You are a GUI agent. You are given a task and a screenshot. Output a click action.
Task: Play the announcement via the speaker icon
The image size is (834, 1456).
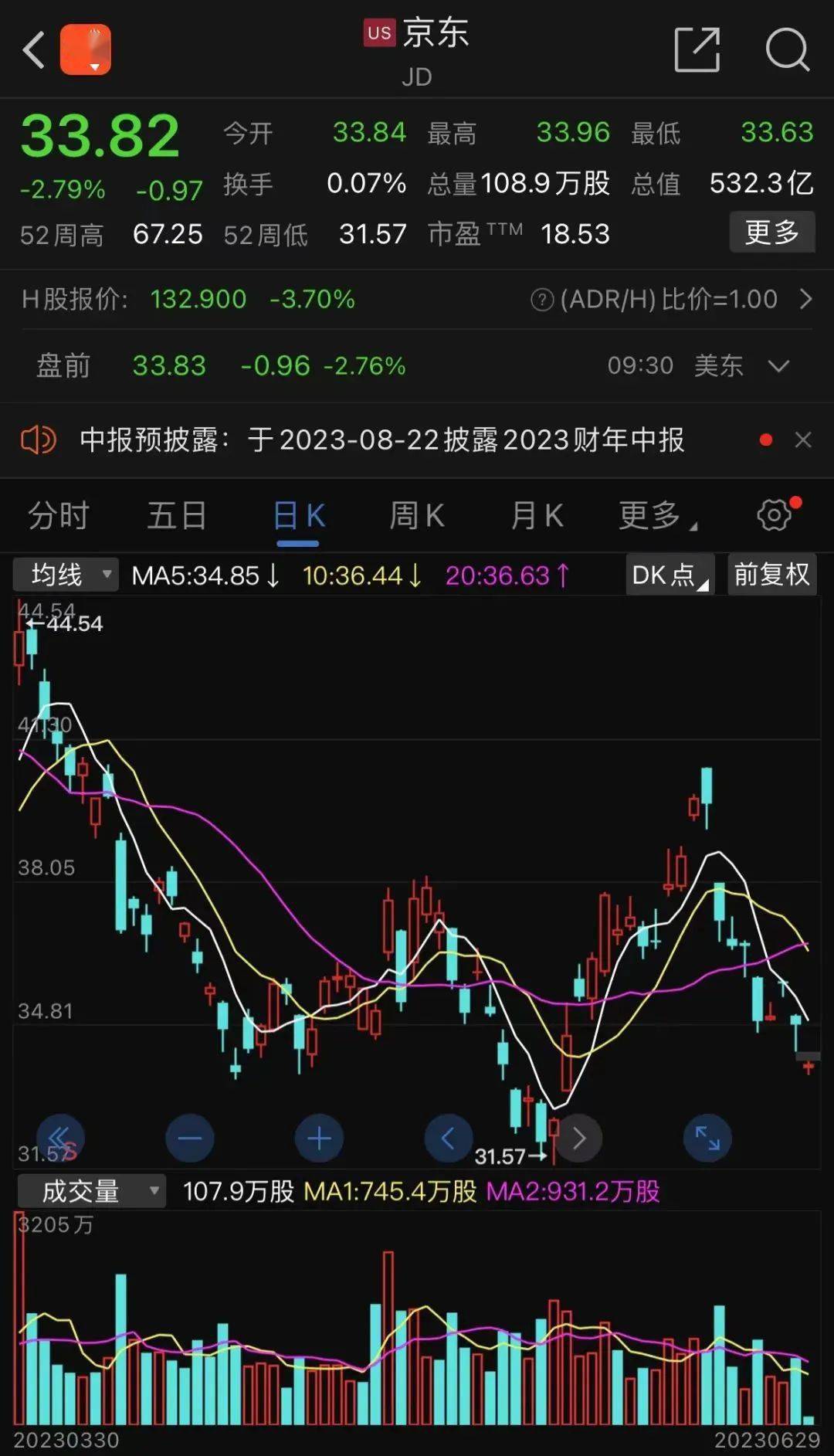[39, 440]
